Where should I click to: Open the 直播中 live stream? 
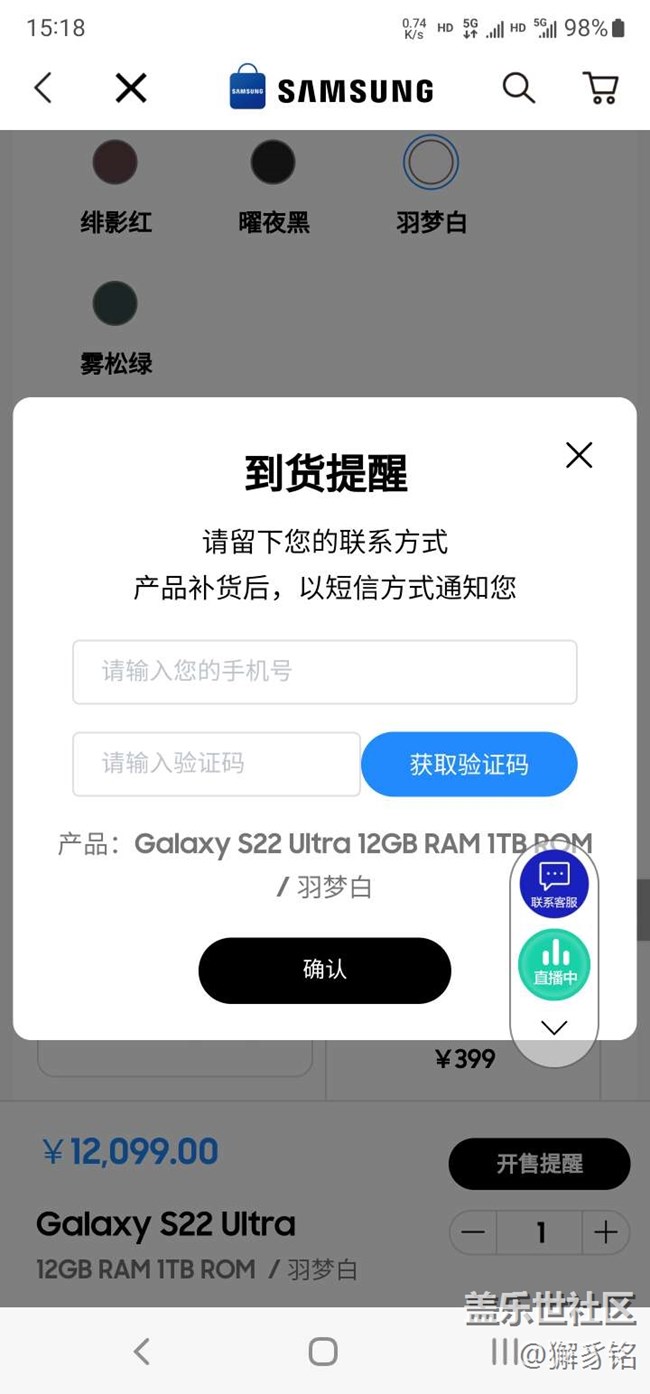click(x=554, y=964)
